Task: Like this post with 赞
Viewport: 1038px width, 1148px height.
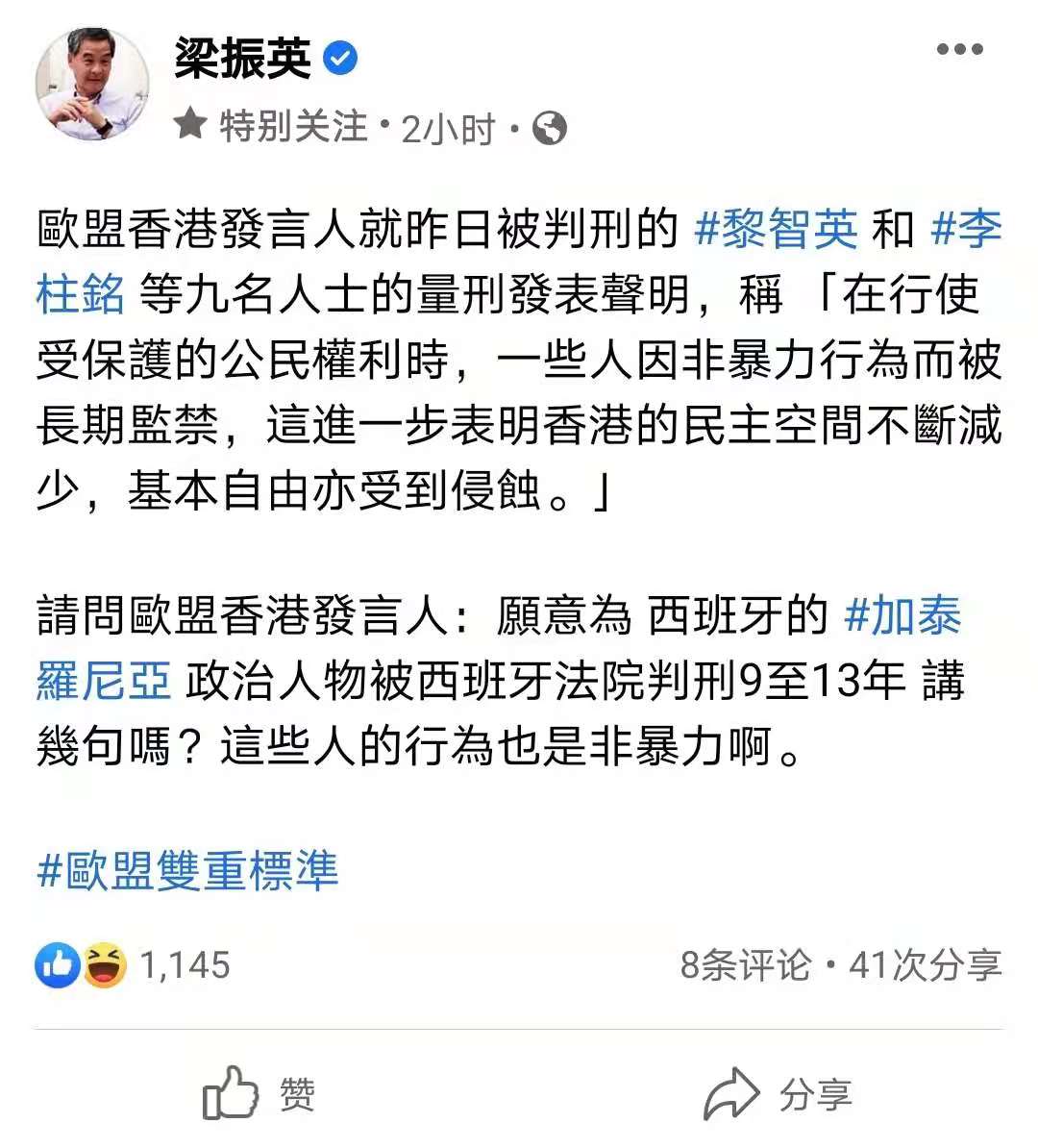Action: coord(259,1093)
